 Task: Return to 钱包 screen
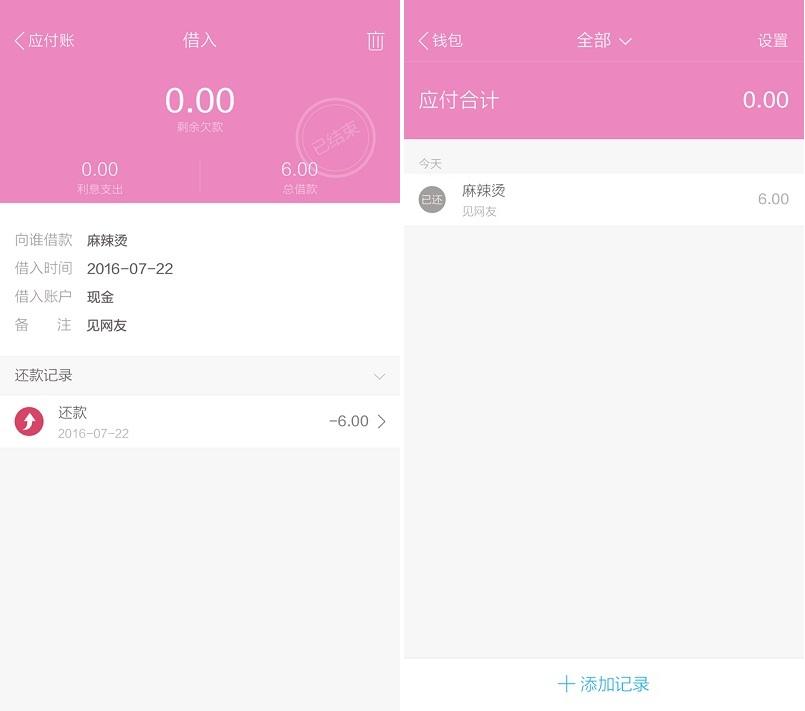click(x=440, y=41)
